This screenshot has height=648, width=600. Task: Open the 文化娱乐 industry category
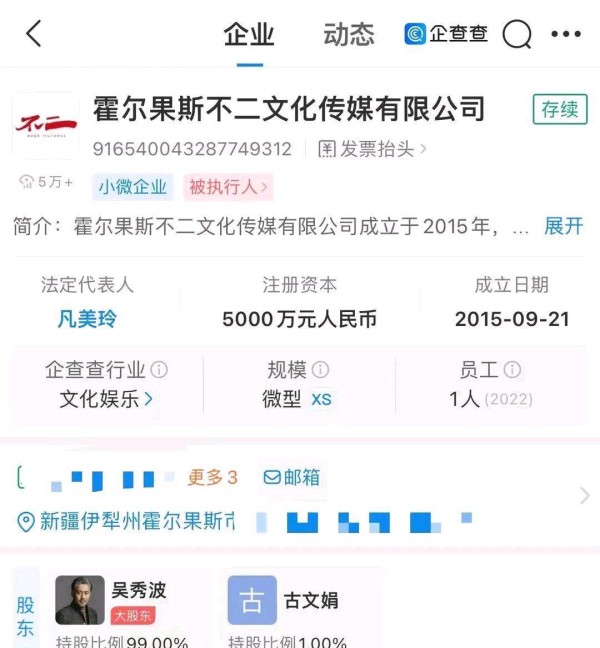106,399
